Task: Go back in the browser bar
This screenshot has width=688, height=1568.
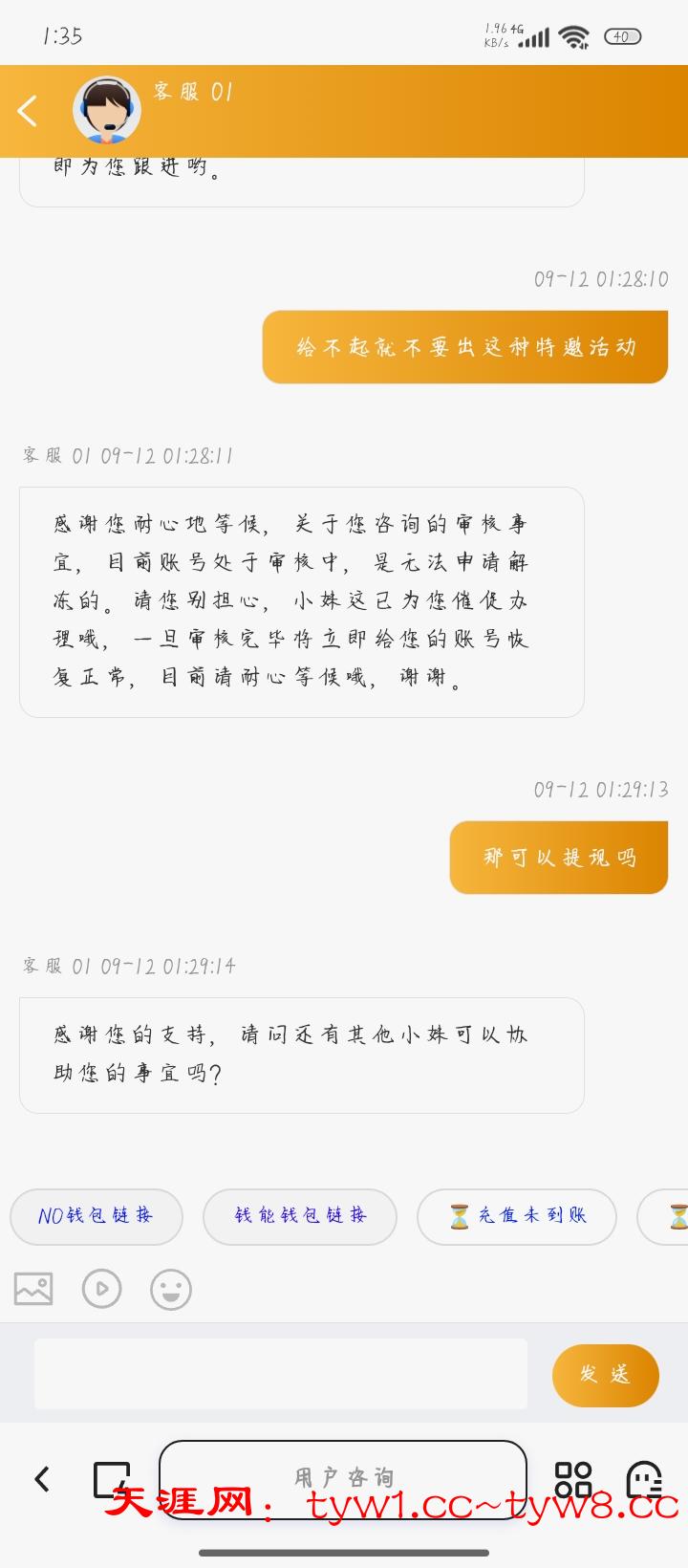Action: [x=42, y=1479]
